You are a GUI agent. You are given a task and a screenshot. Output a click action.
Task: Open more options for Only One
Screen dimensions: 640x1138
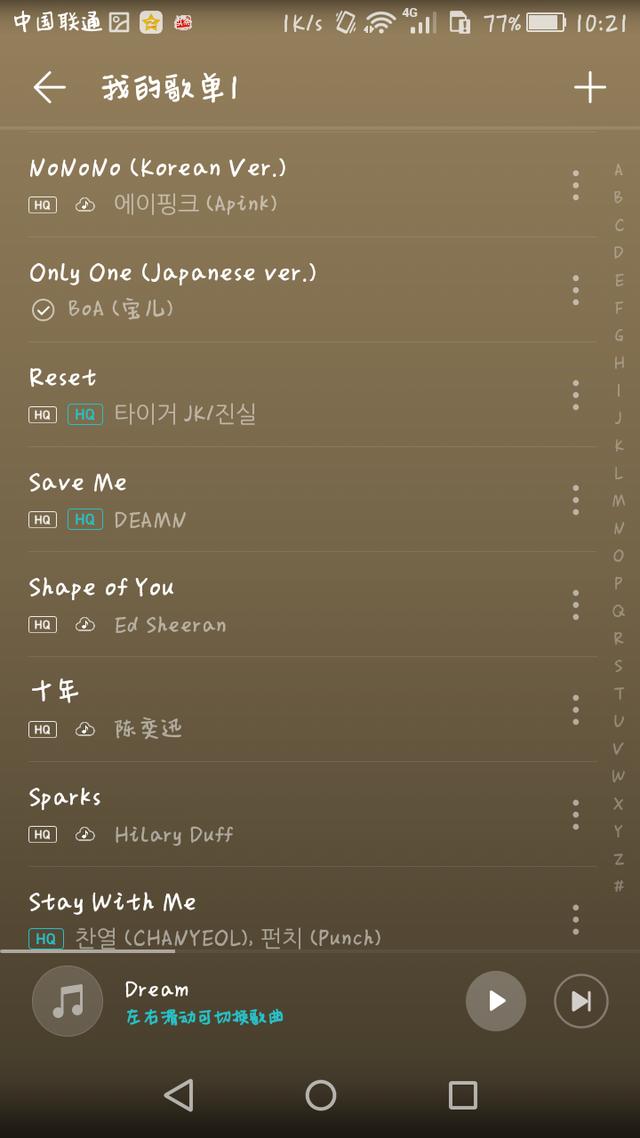click(575, 290)
